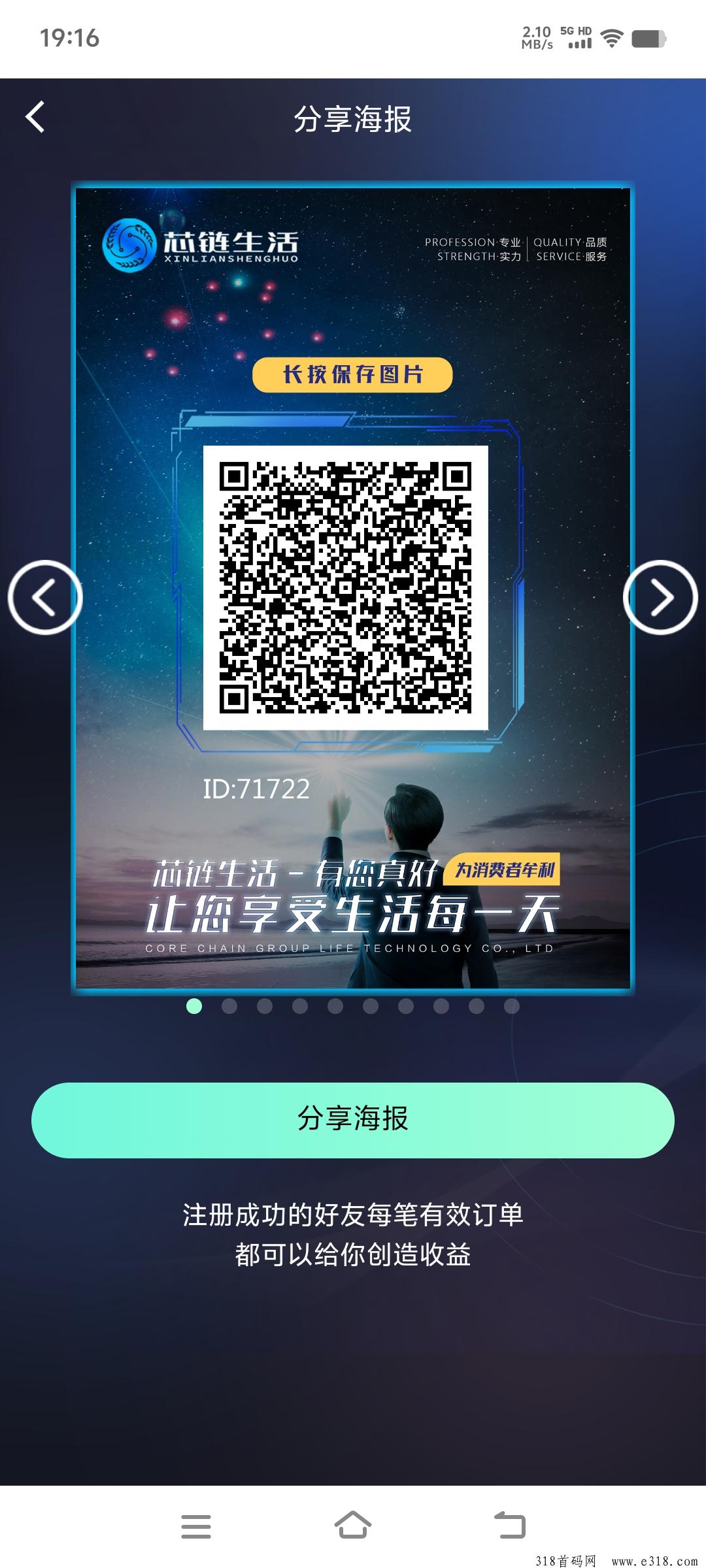Screen dimensions: 706x1568
Task: Show the next poster
Action: tap(660, 597)
